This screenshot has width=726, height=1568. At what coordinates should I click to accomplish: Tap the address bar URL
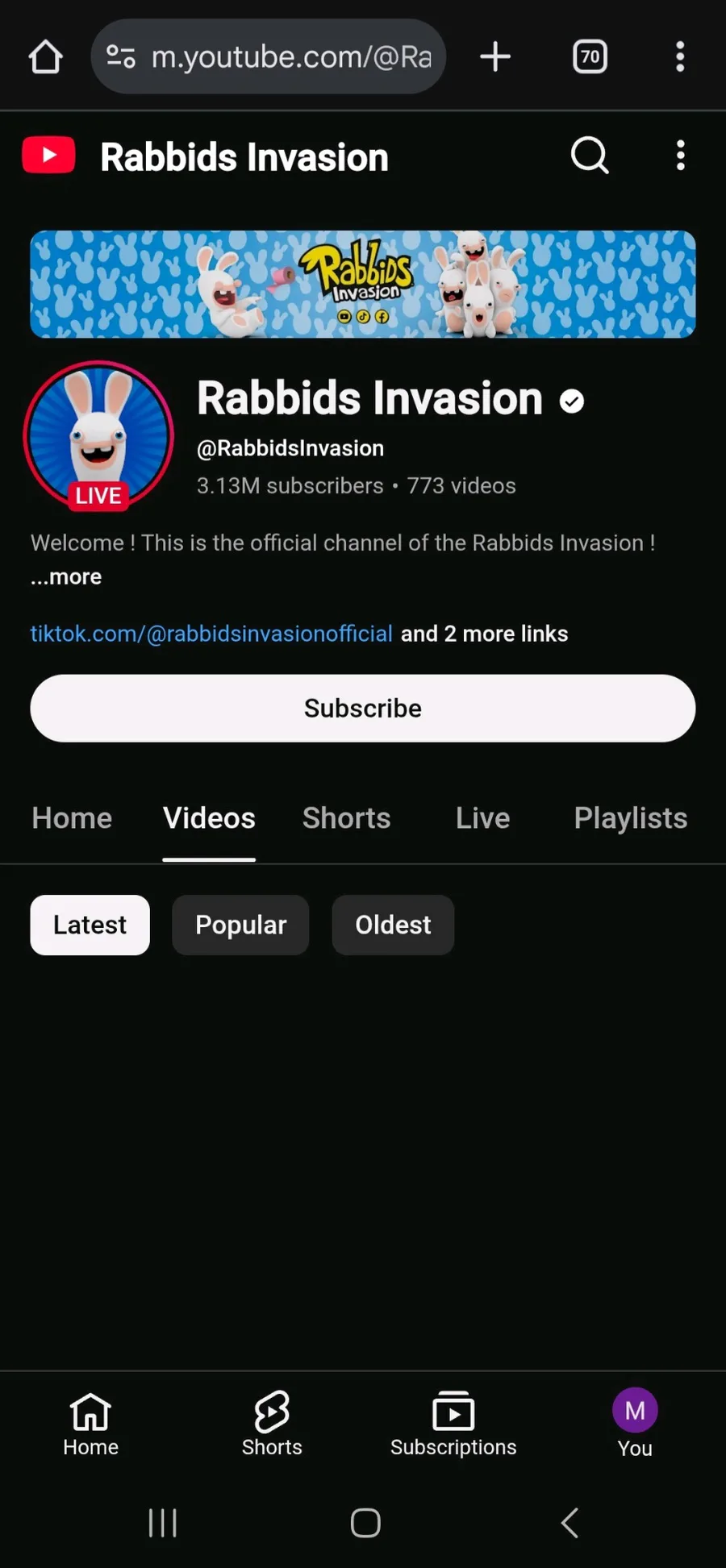pyautogui.click(x=290, y=56)
